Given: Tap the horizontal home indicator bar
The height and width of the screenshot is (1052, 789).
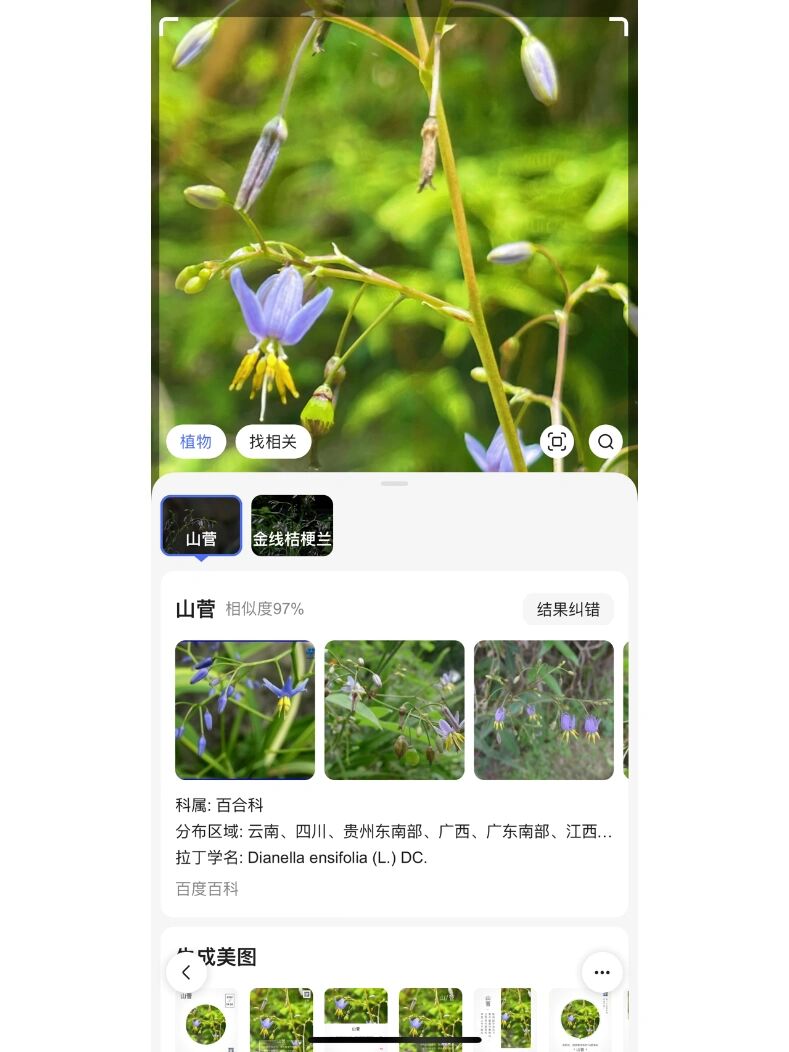Looking at the screenshot, I should click(394, 1038).
